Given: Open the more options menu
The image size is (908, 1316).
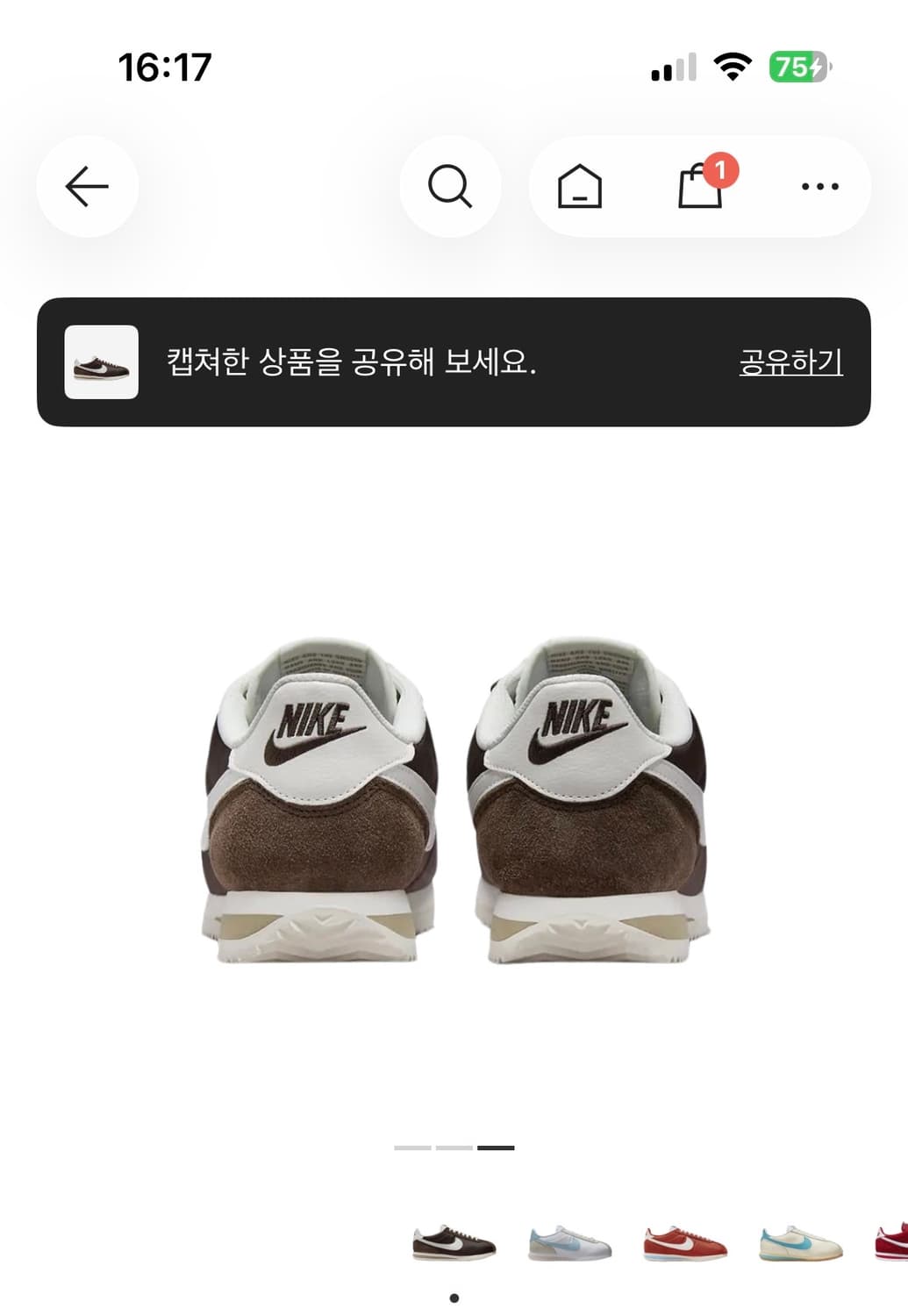Looking at the screenshot, I should [819, 186].
